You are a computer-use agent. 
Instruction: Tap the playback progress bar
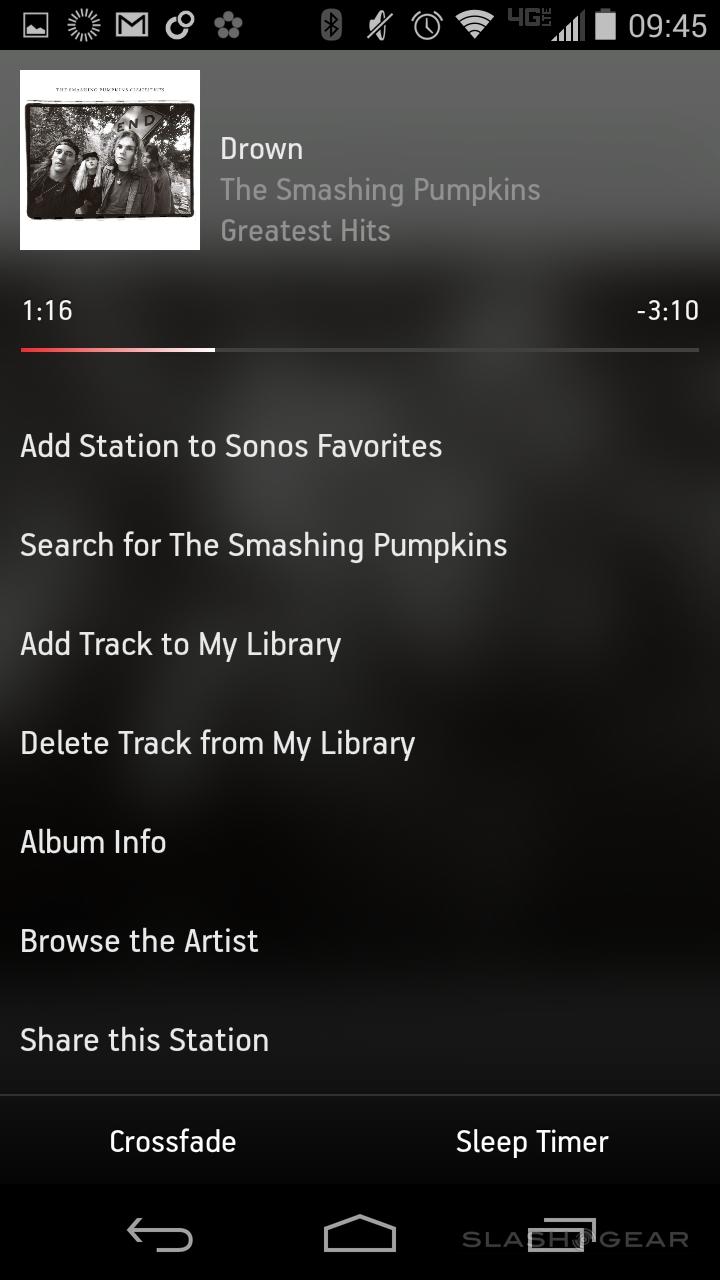(360, 350)
